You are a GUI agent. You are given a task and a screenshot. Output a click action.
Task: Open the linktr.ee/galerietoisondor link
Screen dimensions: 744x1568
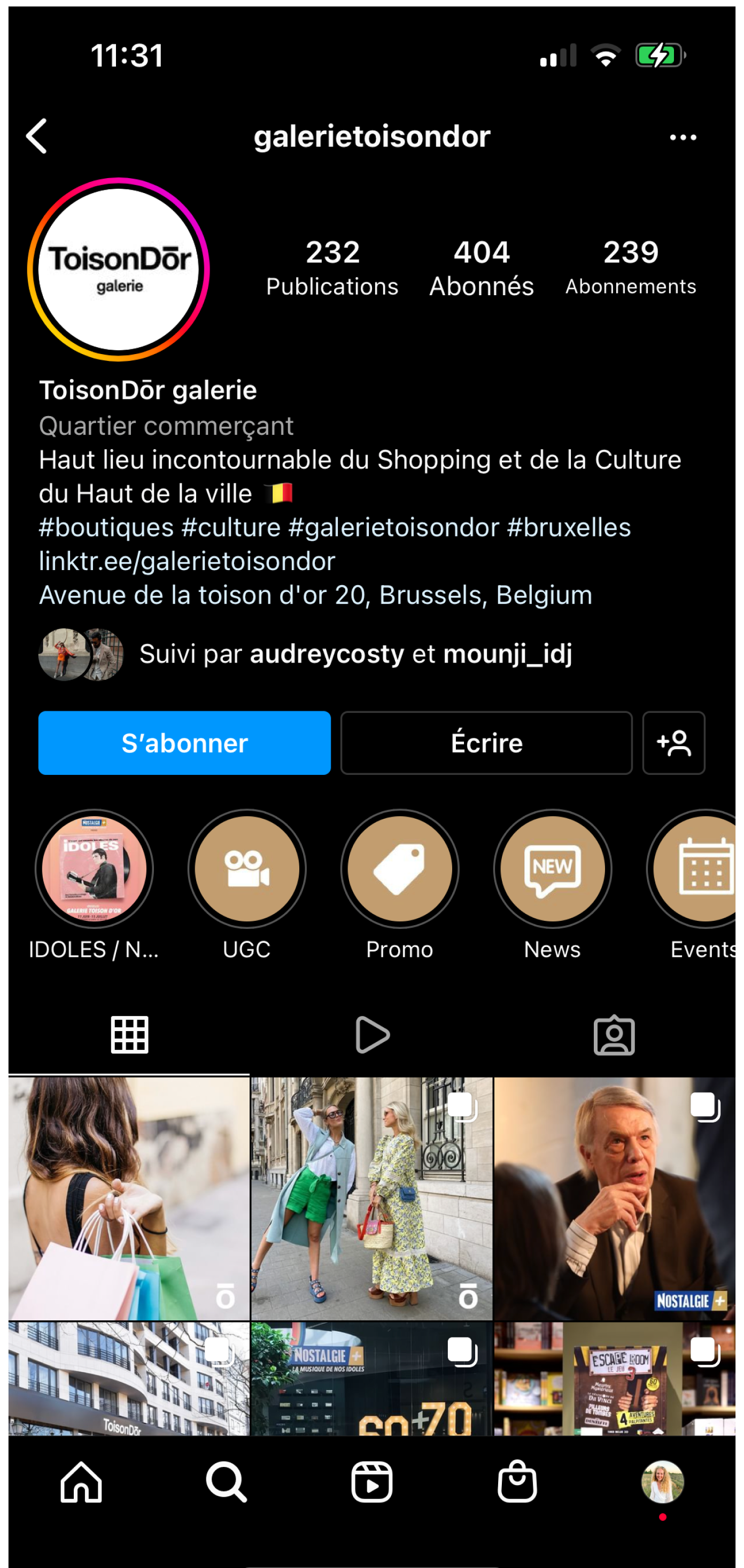point(188,561)
